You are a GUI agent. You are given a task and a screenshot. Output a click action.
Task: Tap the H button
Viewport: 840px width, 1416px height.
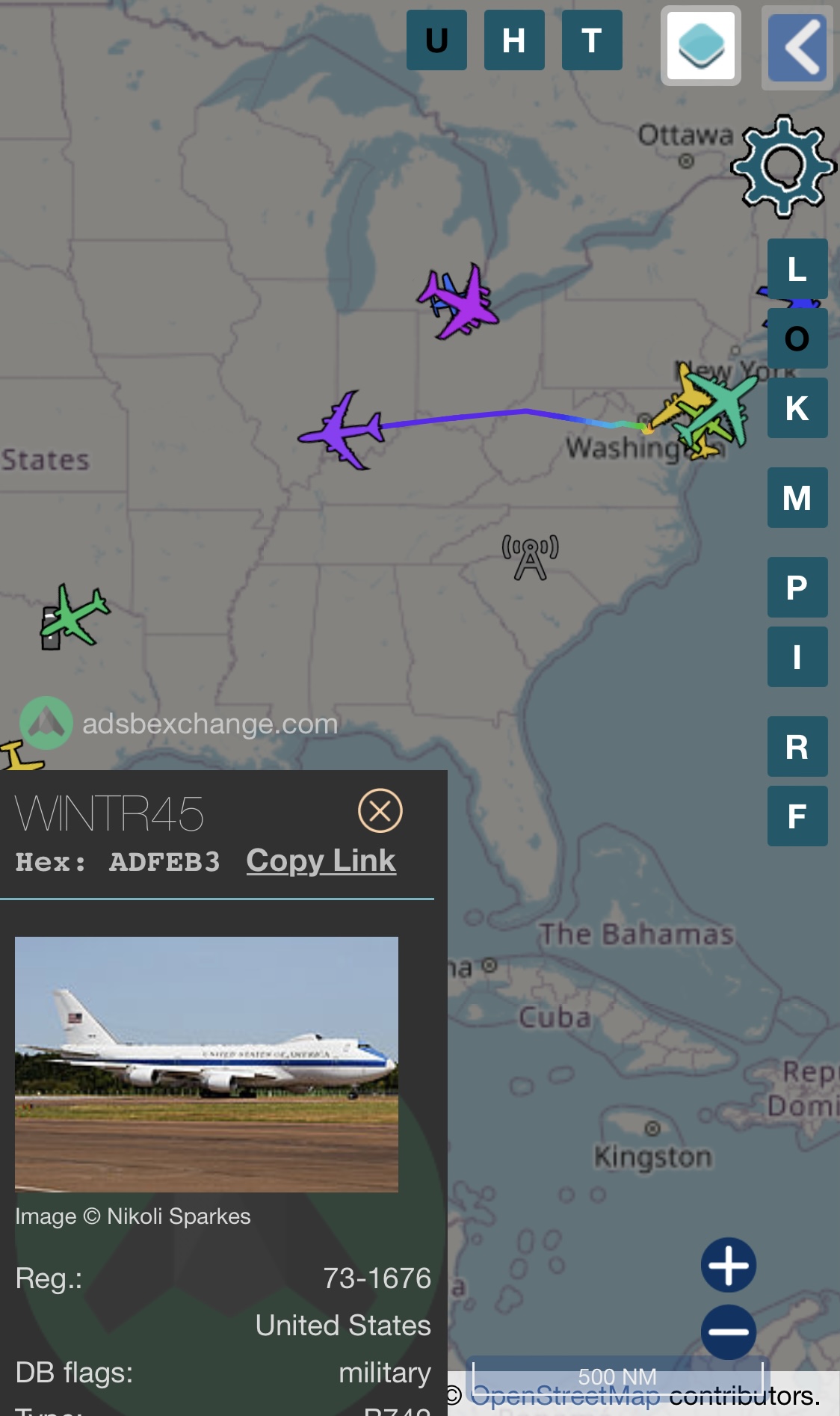514,40
